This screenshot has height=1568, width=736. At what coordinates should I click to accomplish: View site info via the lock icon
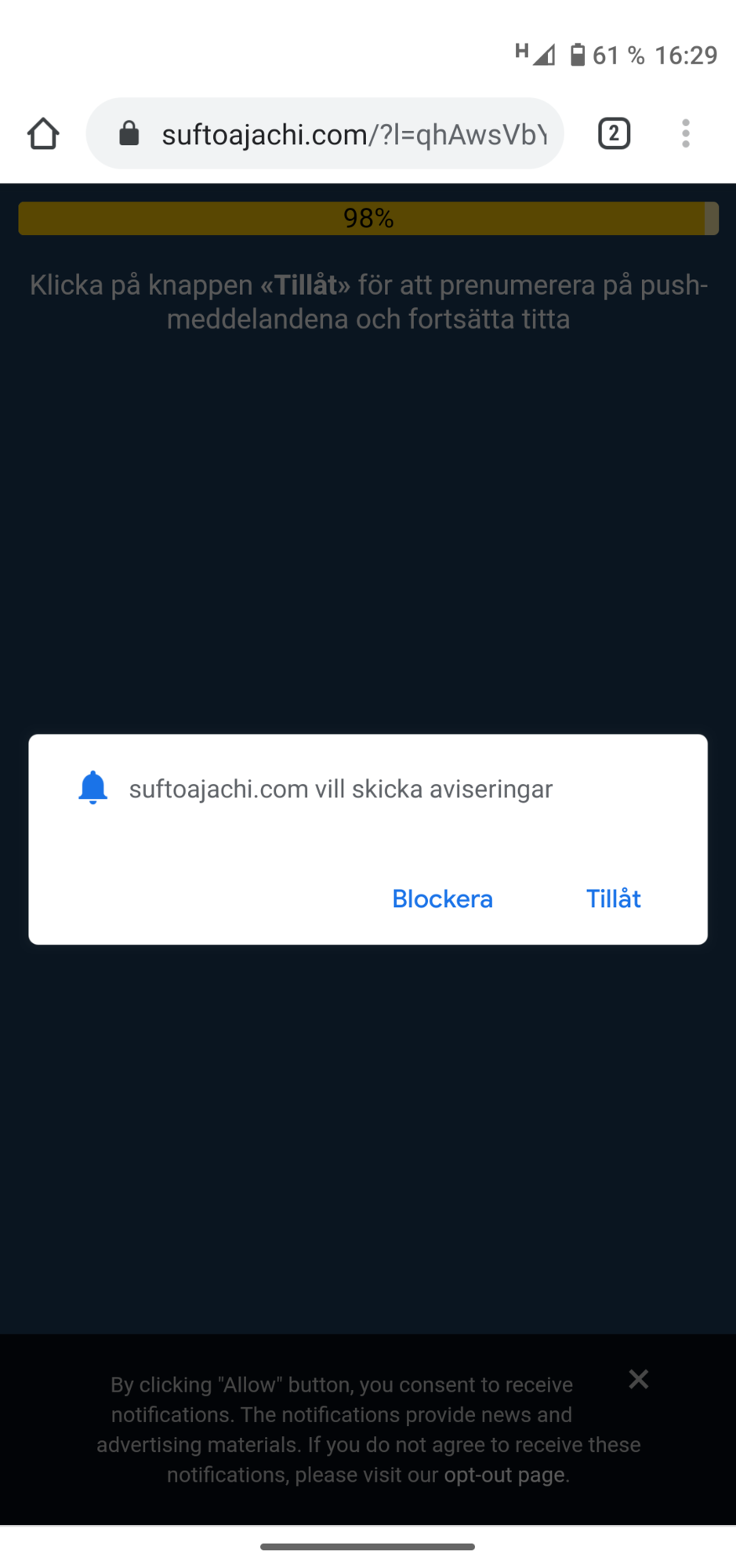click(129, 133)
